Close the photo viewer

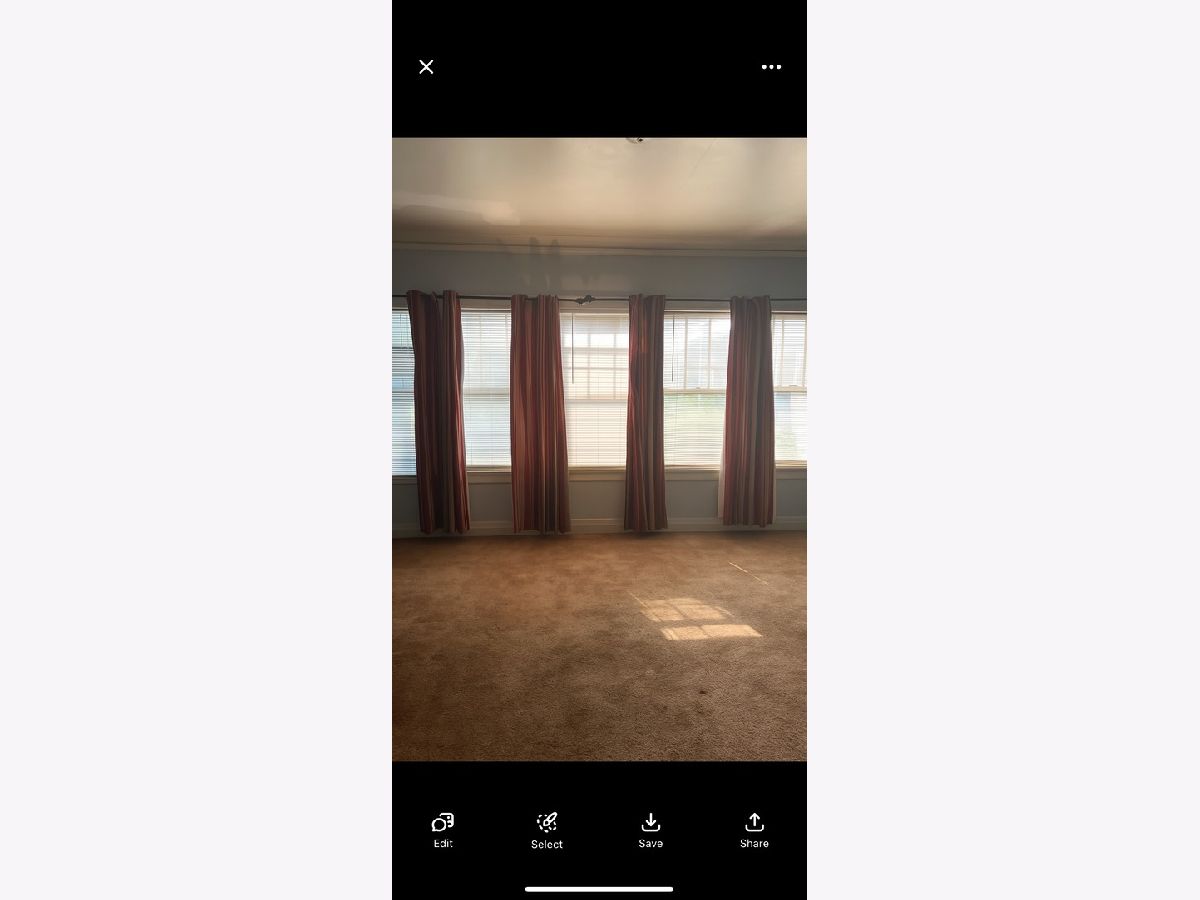[426, 67]
